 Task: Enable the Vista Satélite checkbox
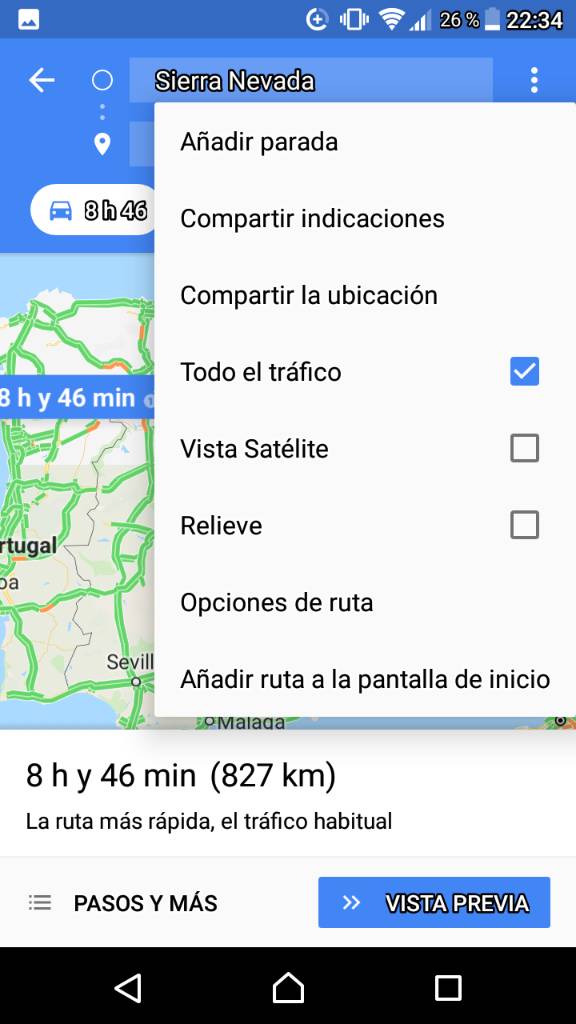click(524, 449)
